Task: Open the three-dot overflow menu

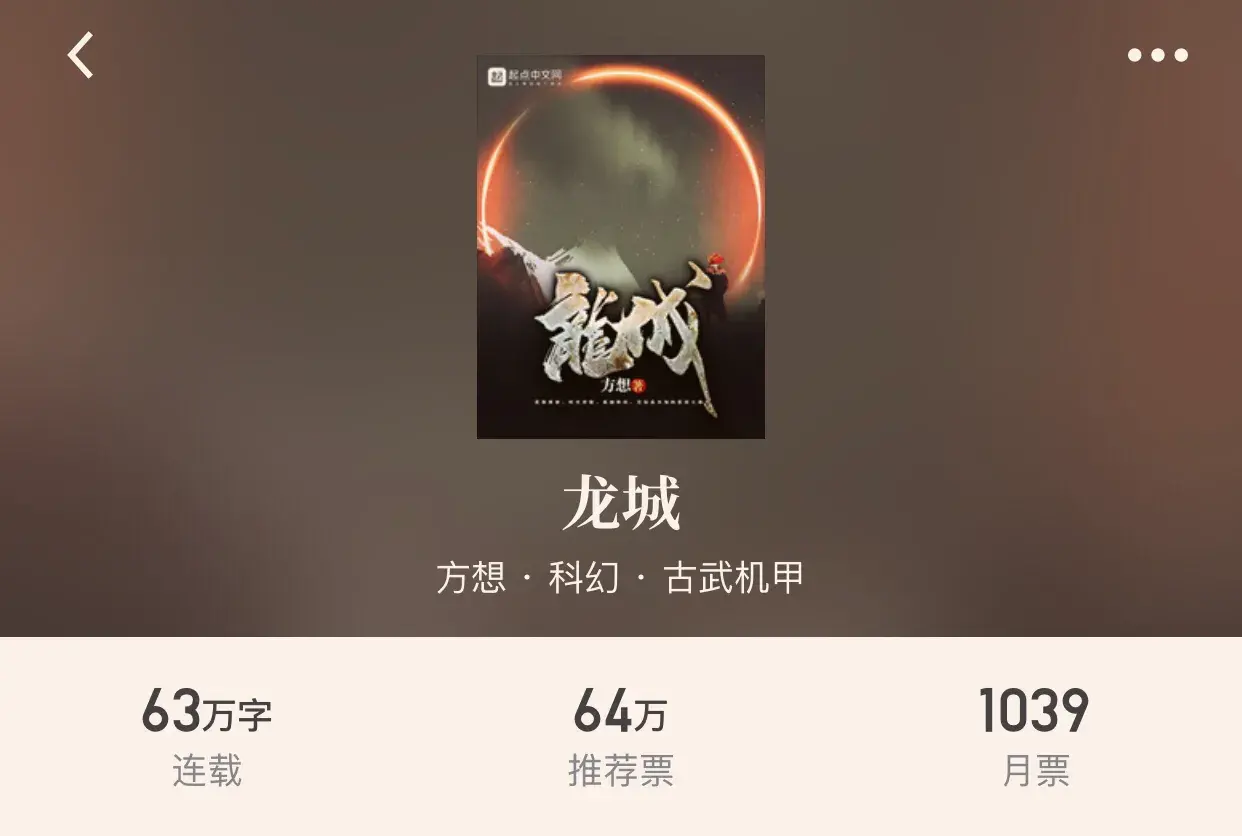Action: tap(1157, 55)
